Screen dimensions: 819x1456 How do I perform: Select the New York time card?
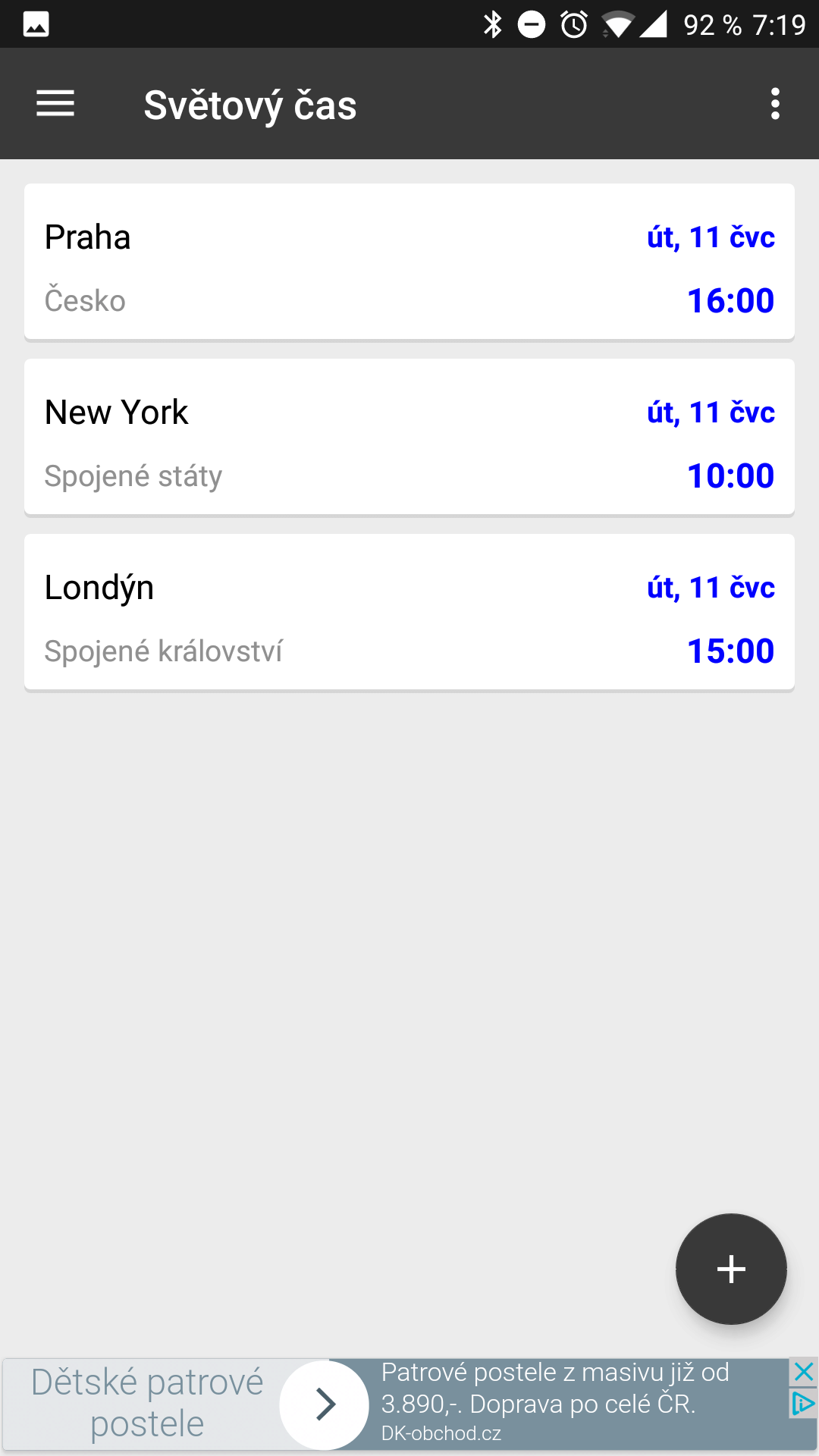409,438
